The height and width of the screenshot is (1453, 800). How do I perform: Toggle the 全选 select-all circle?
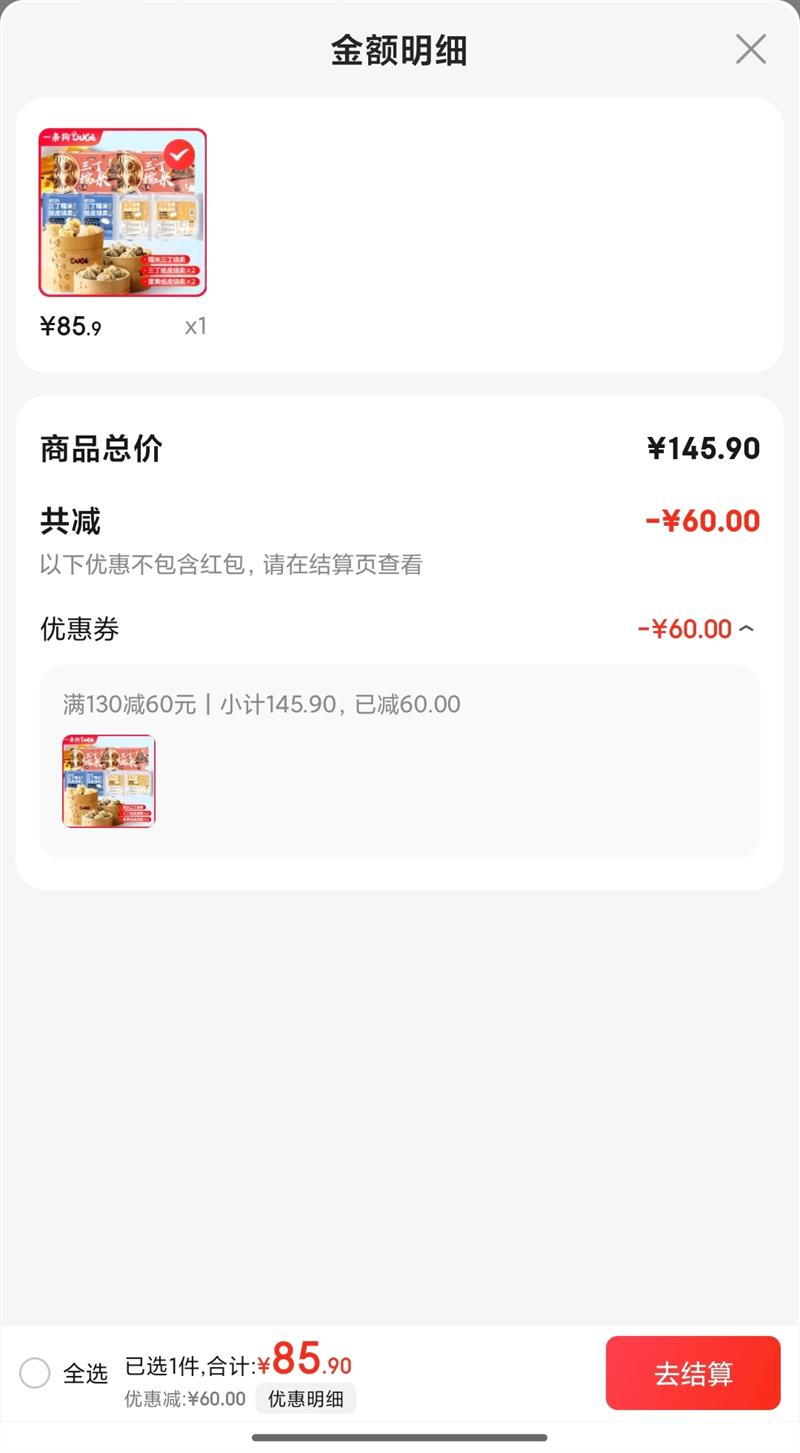coord(35,1373)
